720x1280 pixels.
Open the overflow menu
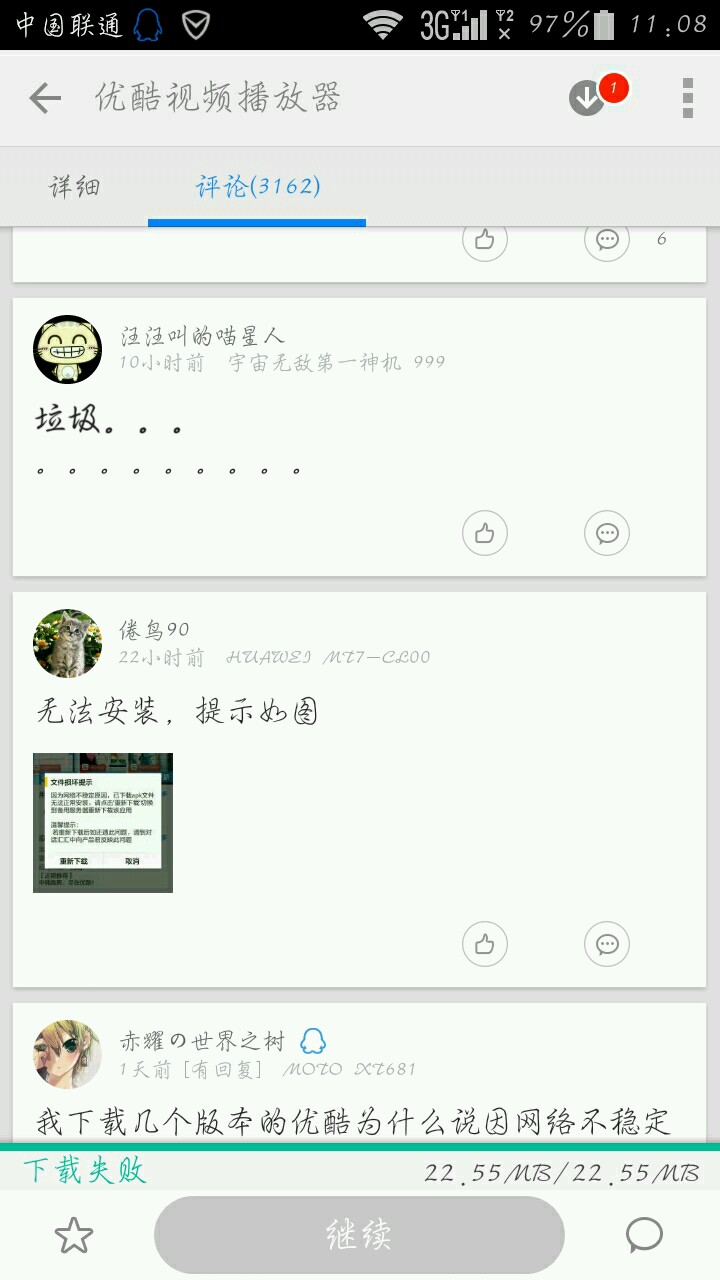click(687, 98)
